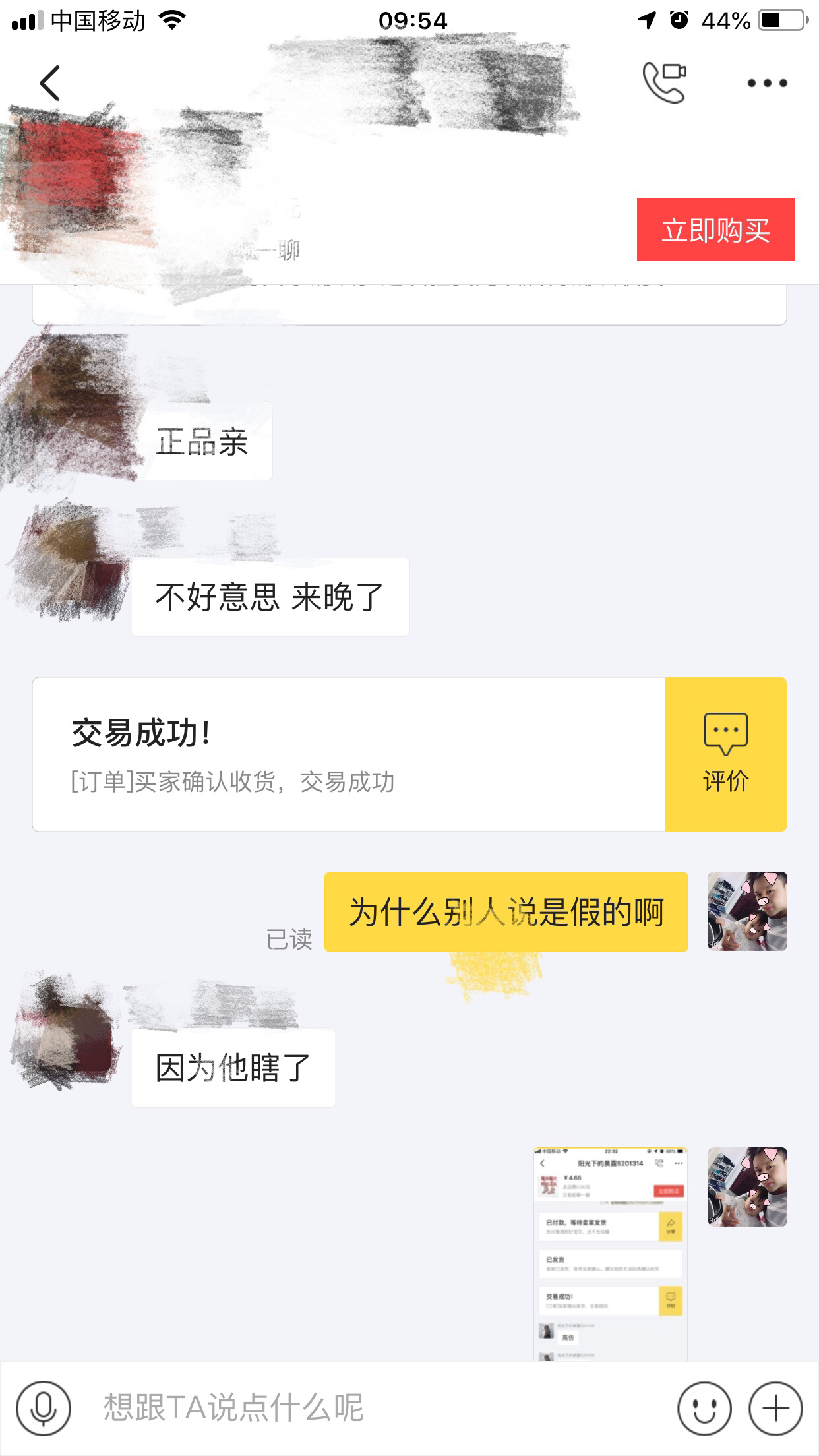View the sent screenshot image
819x1456 pixels.
pyautogui.click(x=610, y=1253)
